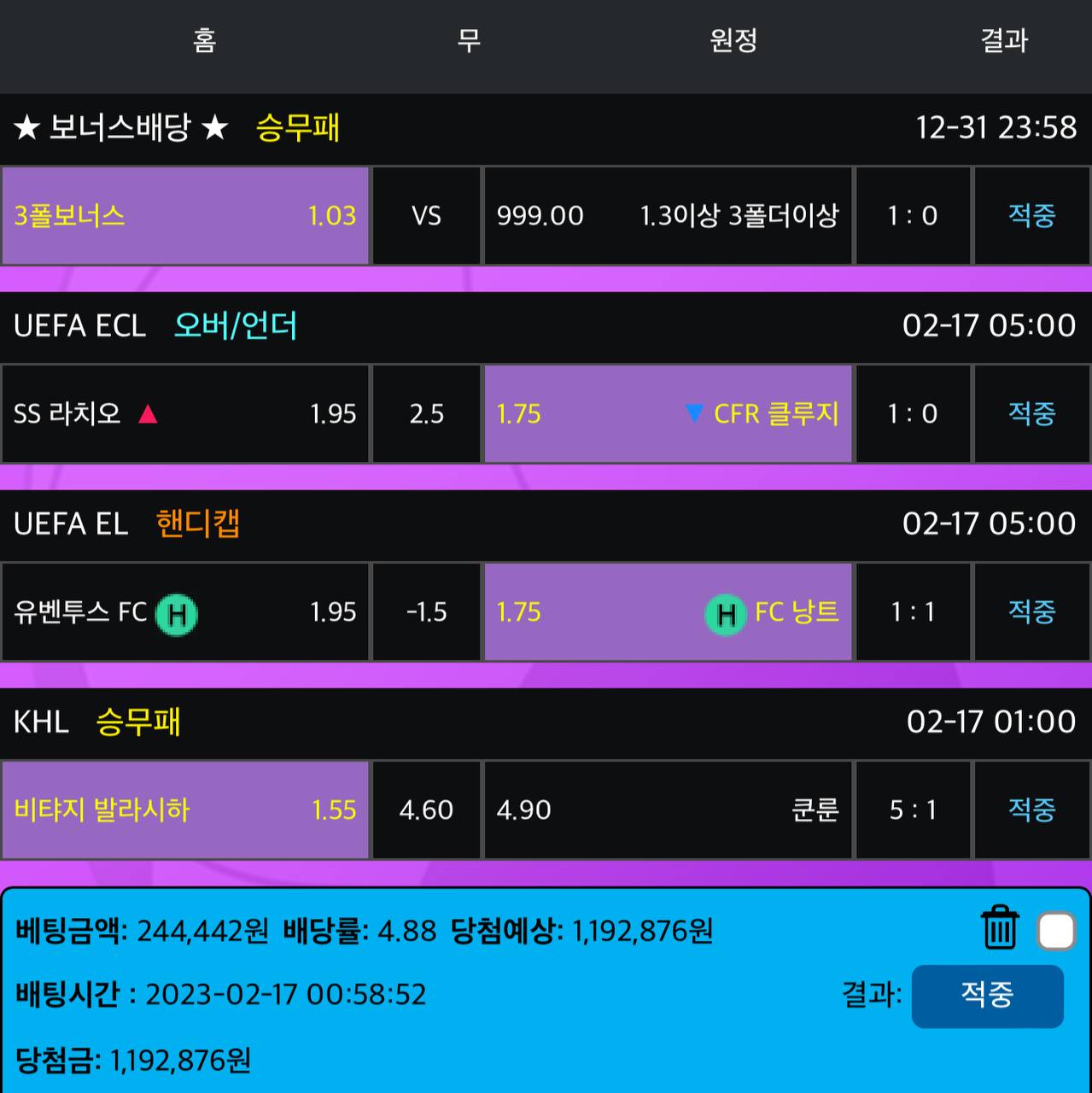Viewport: 1092px width, 1093px height.
Task: Tap the 적중 result button
Action: pyautogui.click(x=987, y=996)
